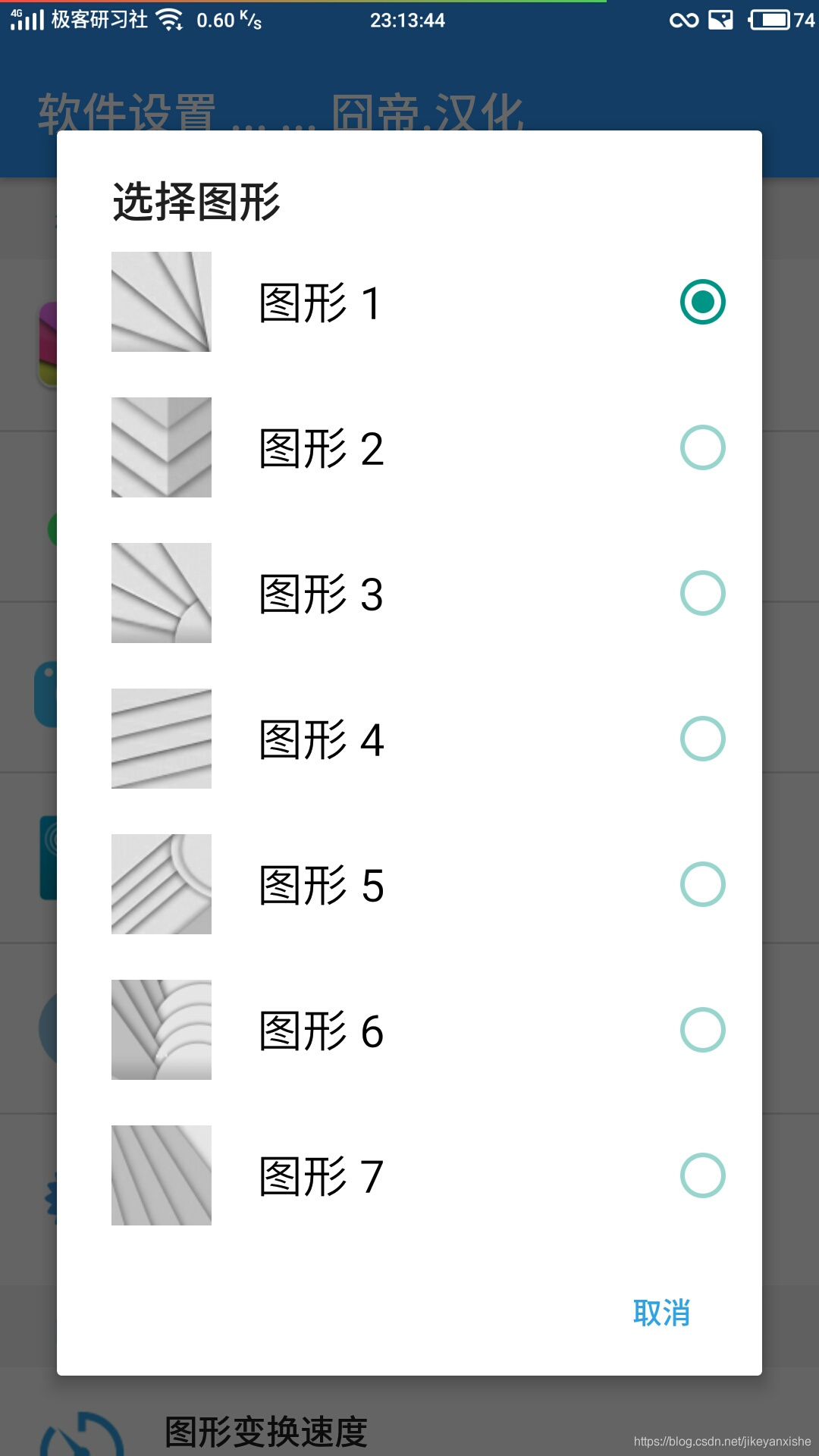Click the 图形 6 circular pattern preview
Viewport: 819px width, 1456px height.
click(162, 1029)
